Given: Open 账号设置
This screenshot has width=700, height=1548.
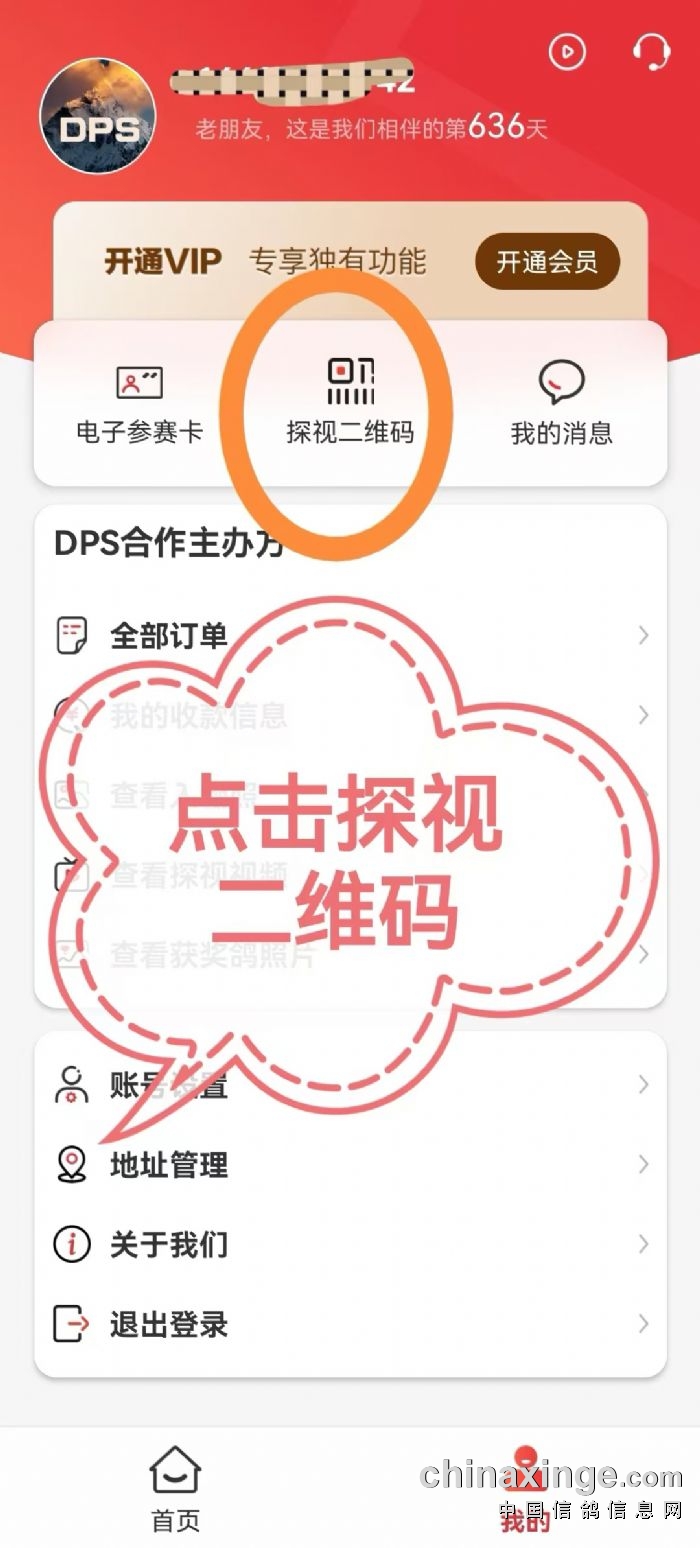Looking at the screenshot, I should [x=350, y=1084].
